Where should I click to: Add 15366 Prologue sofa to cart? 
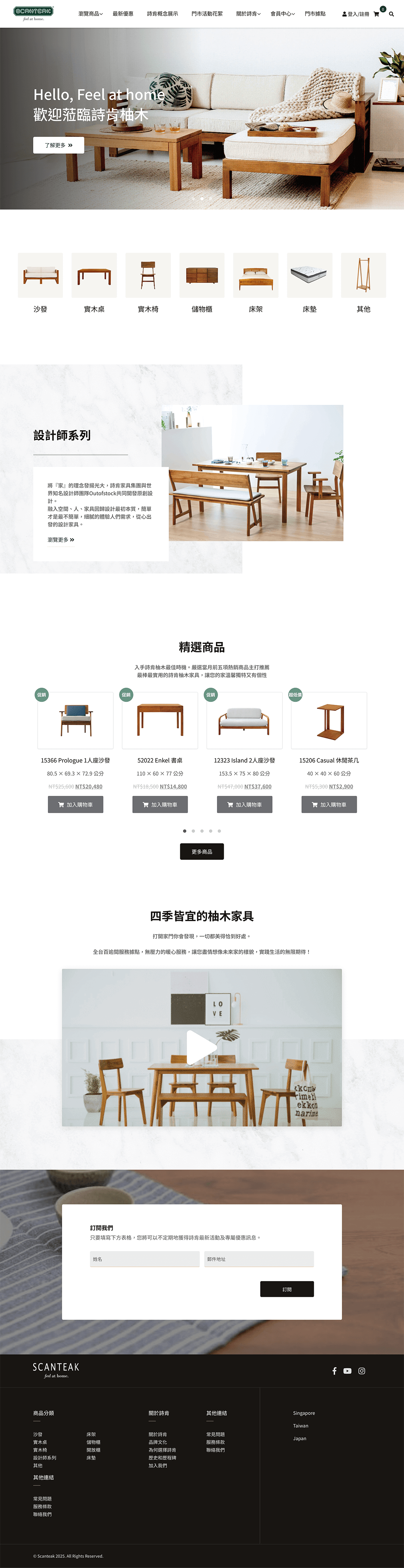point(76,805)
